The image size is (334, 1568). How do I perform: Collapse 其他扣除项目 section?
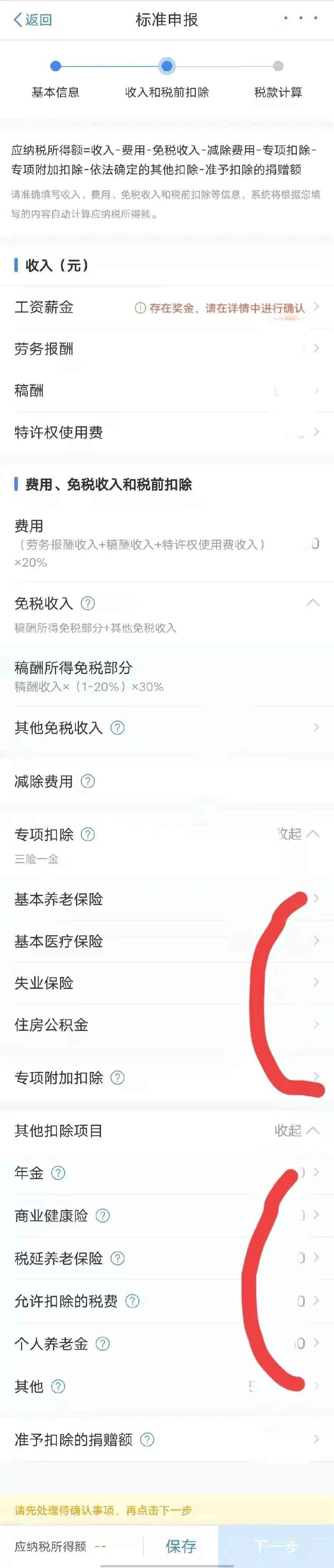tap(297, 1130)
